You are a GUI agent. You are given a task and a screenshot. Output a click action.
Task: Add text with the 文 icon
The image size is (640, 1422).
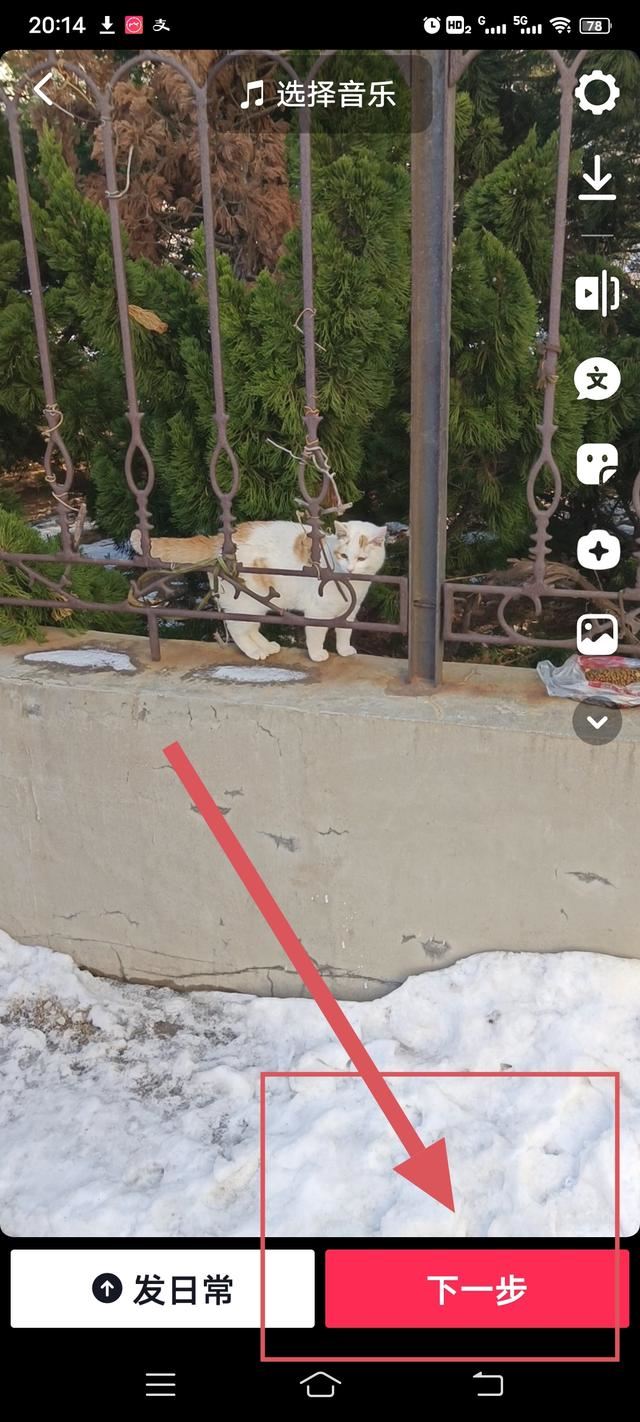(597, 379)
